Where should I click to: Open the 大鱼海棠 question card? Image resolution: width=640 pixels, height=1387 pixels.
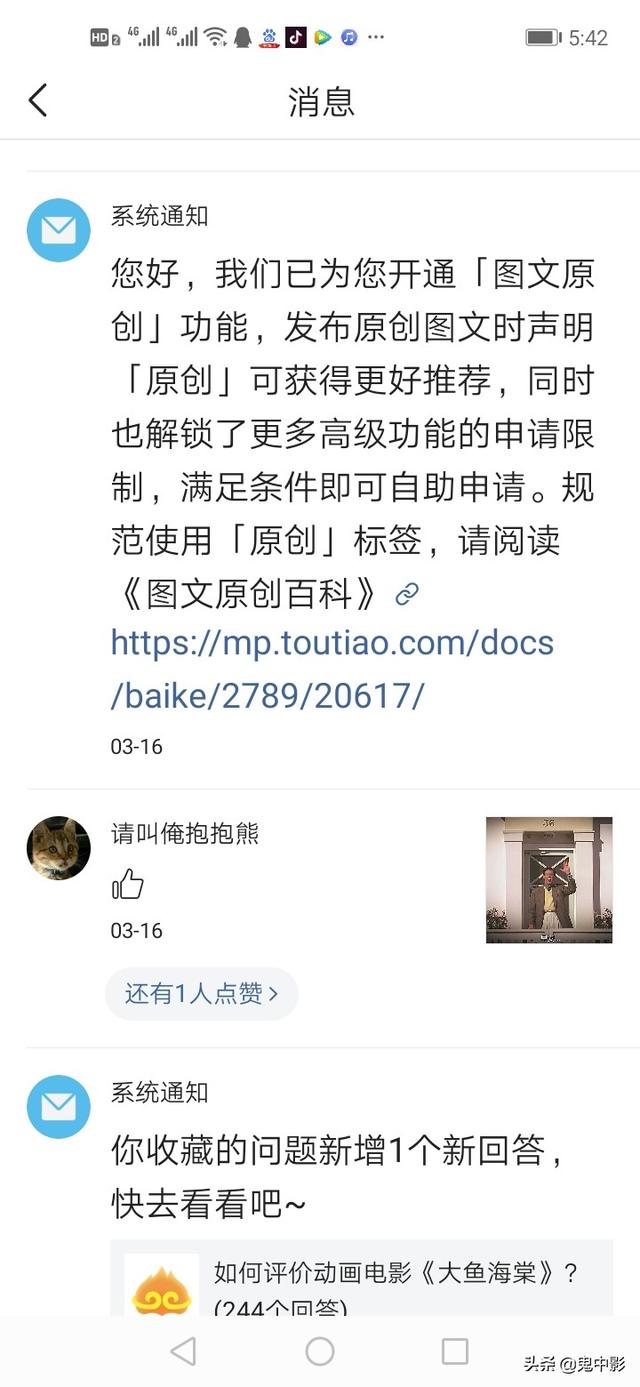[x=361, y=1278]
